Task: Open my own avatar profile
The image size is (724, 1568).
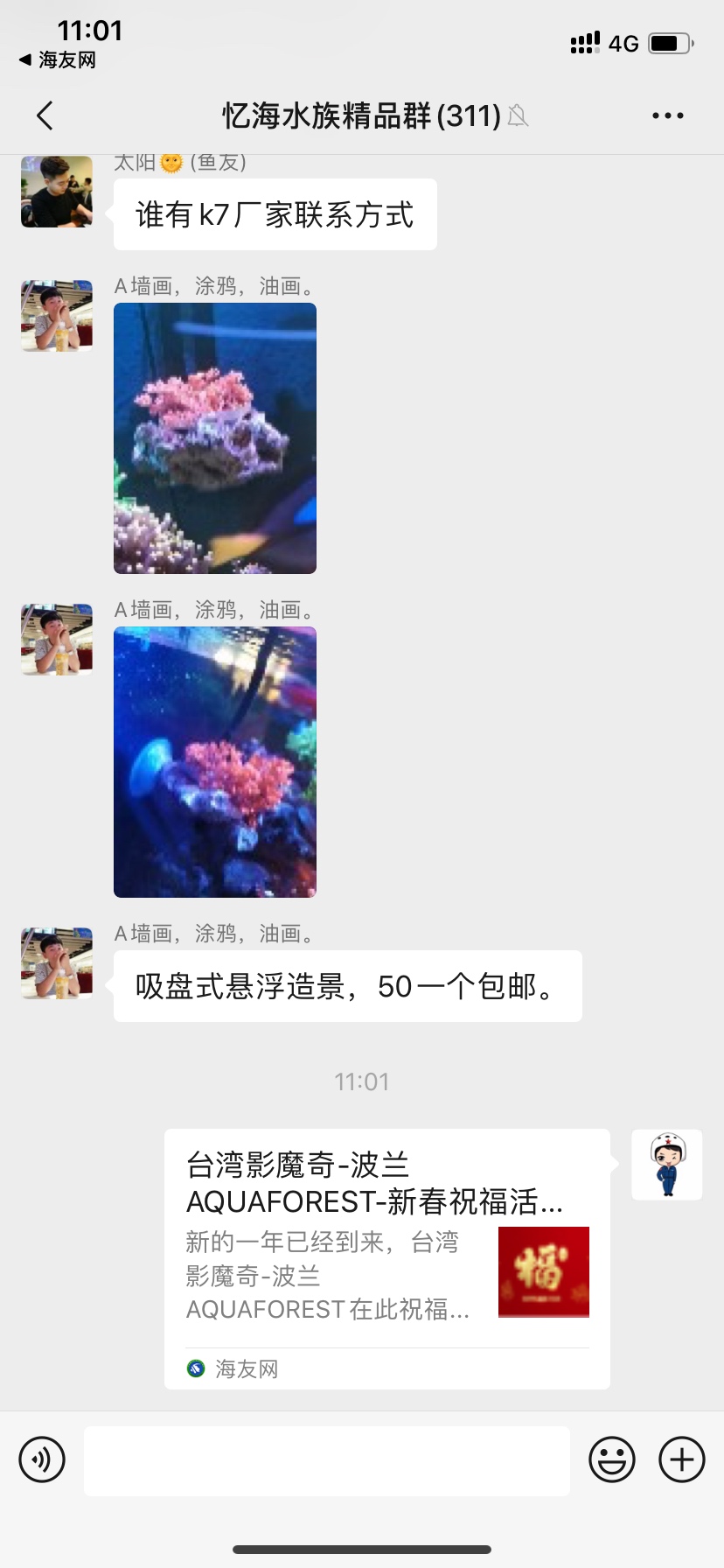Action: [x=667, y=1165]
